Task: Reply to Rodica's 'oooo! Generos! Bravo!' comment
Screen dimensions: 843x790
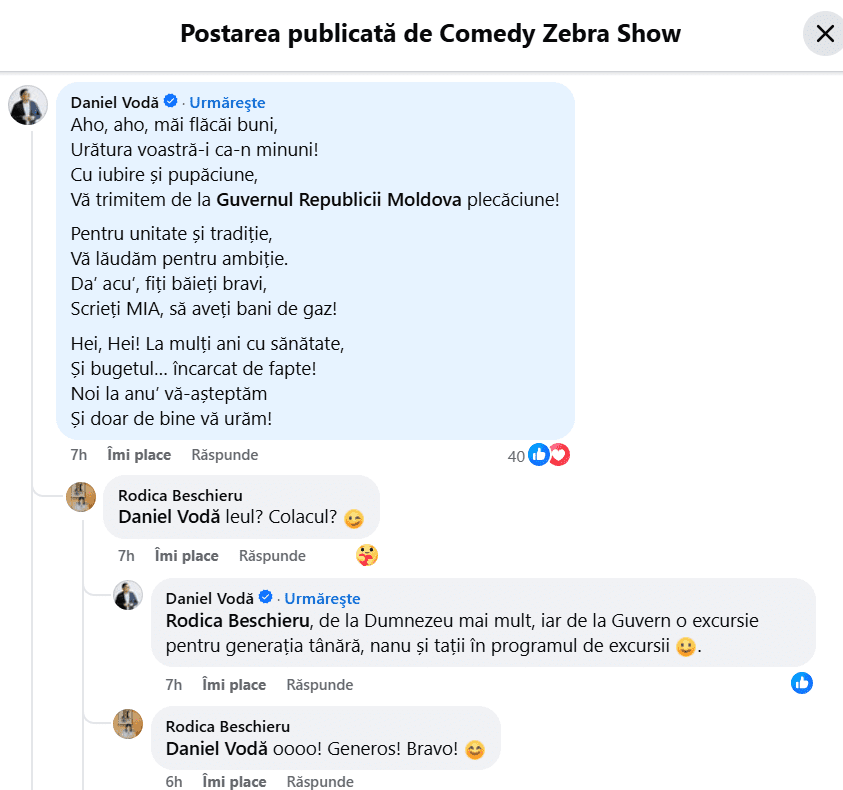Action: tap(320, 782)
